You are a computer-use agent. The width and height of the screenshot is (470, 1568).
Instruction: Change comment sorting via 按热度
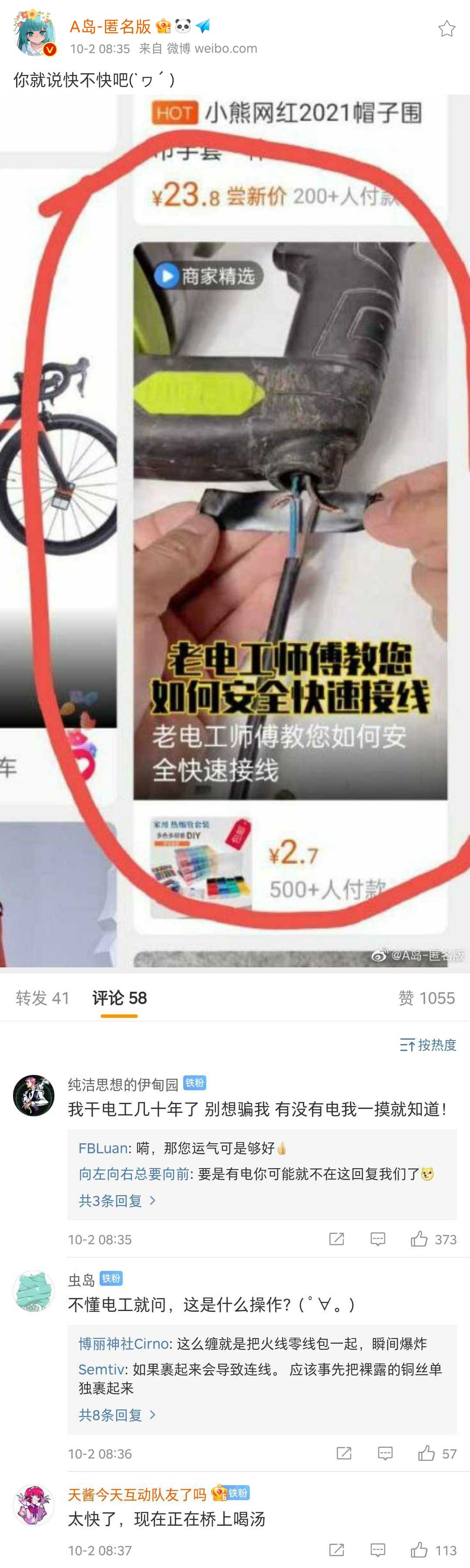(427, 1045)
